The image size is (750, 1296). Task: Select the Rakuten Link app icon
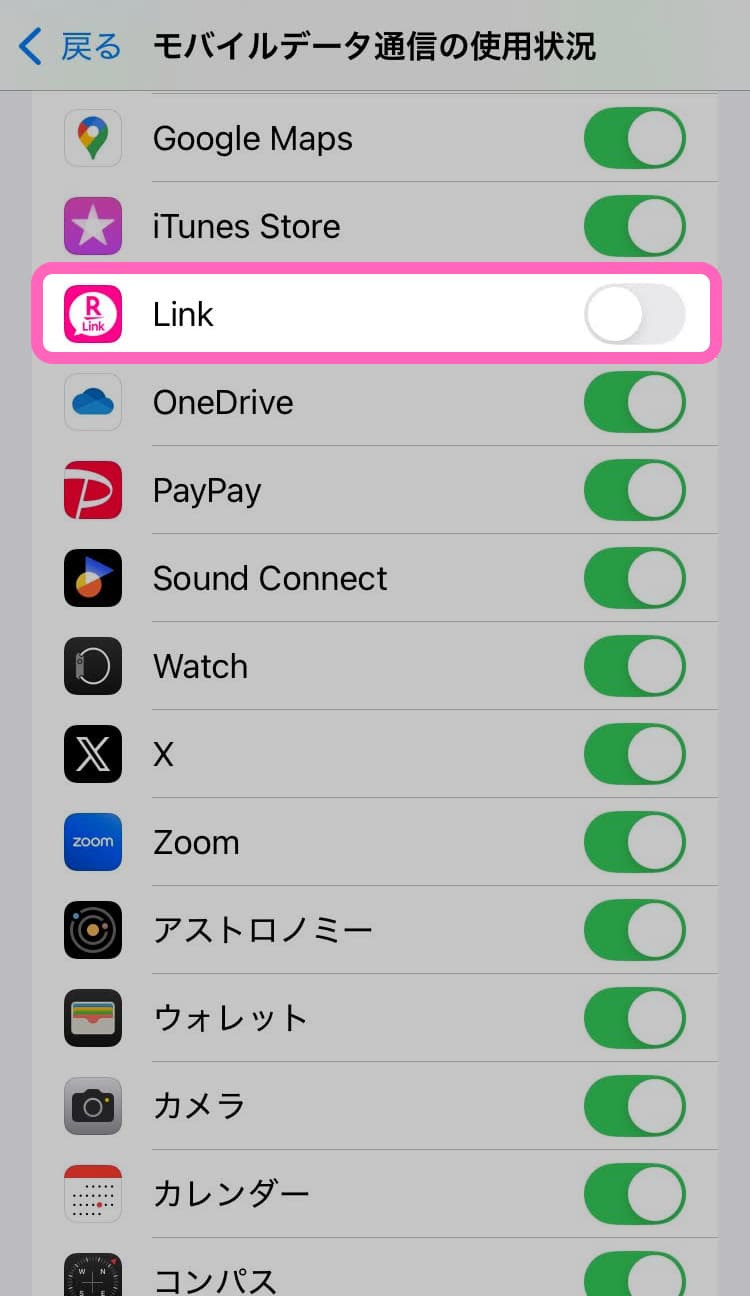(x=92, y=314)
